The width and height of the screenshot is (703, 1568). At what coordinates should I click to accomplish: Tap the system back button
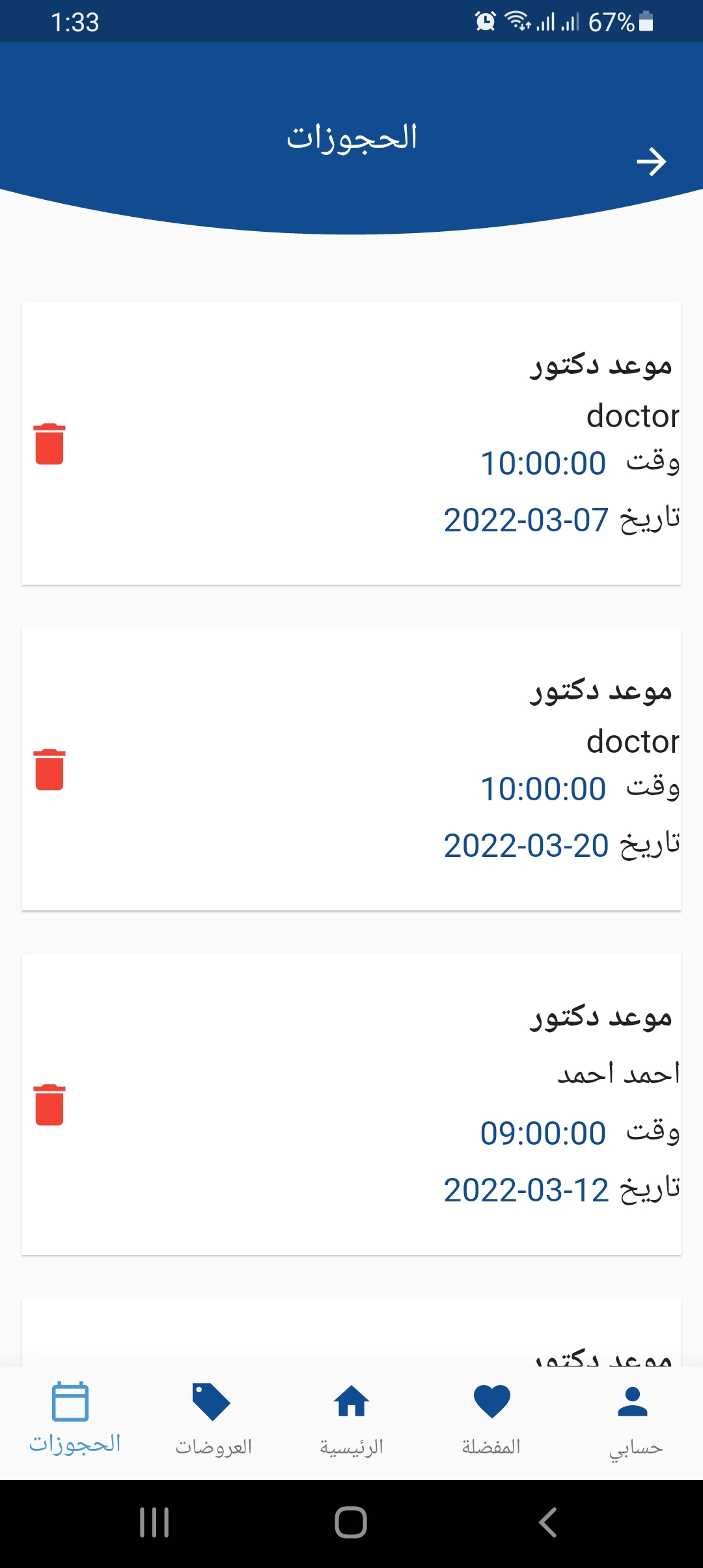point(548,1522)
